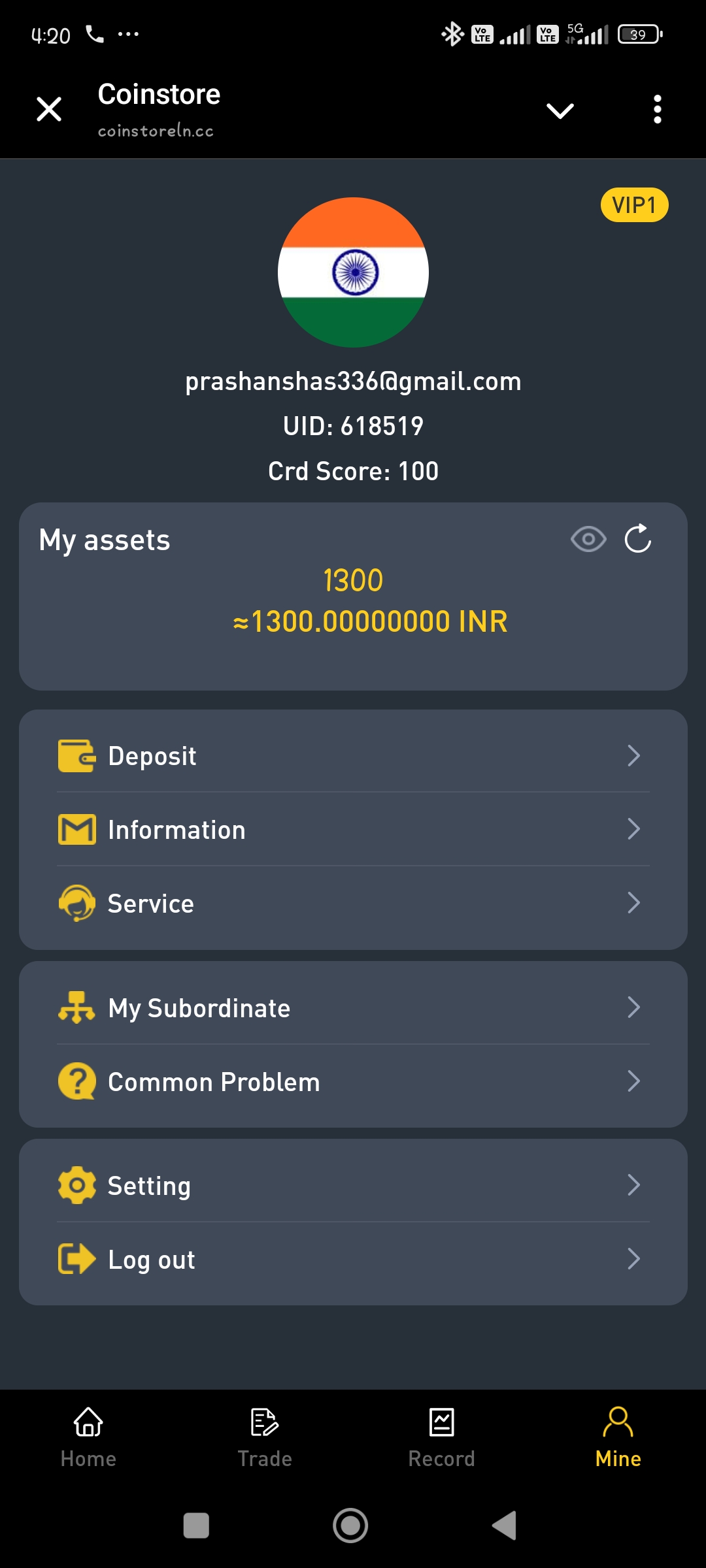The height and width of the screenshot is (1568, 706).
Task: Open Common Problem help
Action: pos(353,1081)
